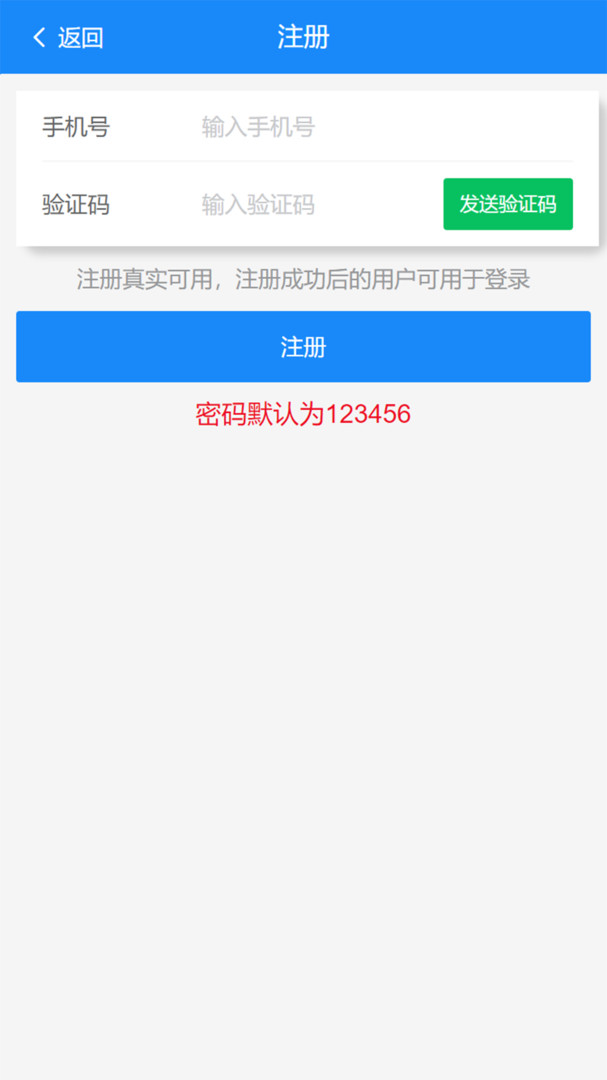This screenshot has width=607, height=1080.
Task: Send code via 发送验证码 button
Action: point(507,204)
